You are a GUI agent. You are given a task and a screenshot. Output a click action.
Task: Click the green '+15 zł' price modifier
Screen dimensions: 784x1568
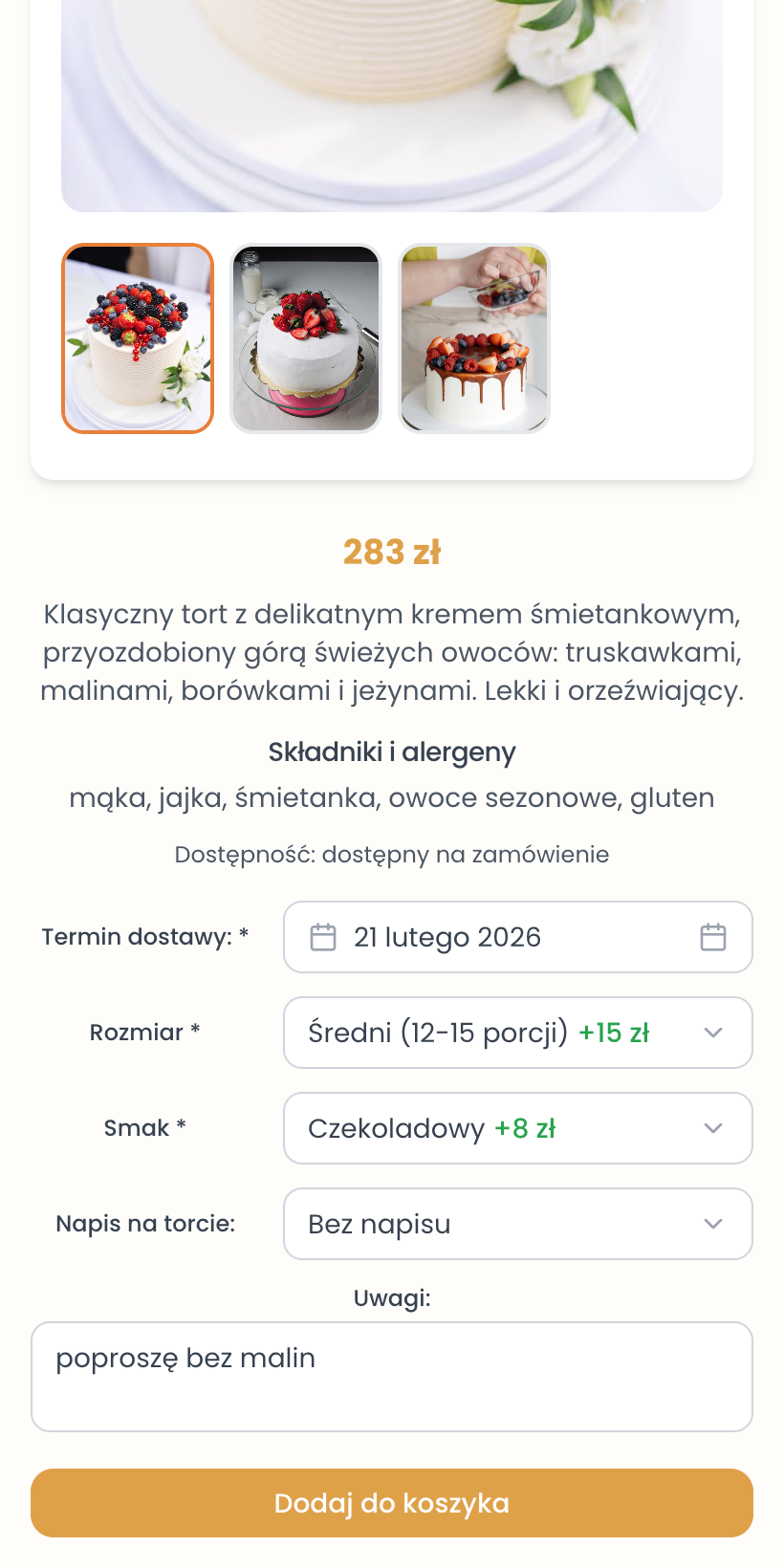[615, 1033]
